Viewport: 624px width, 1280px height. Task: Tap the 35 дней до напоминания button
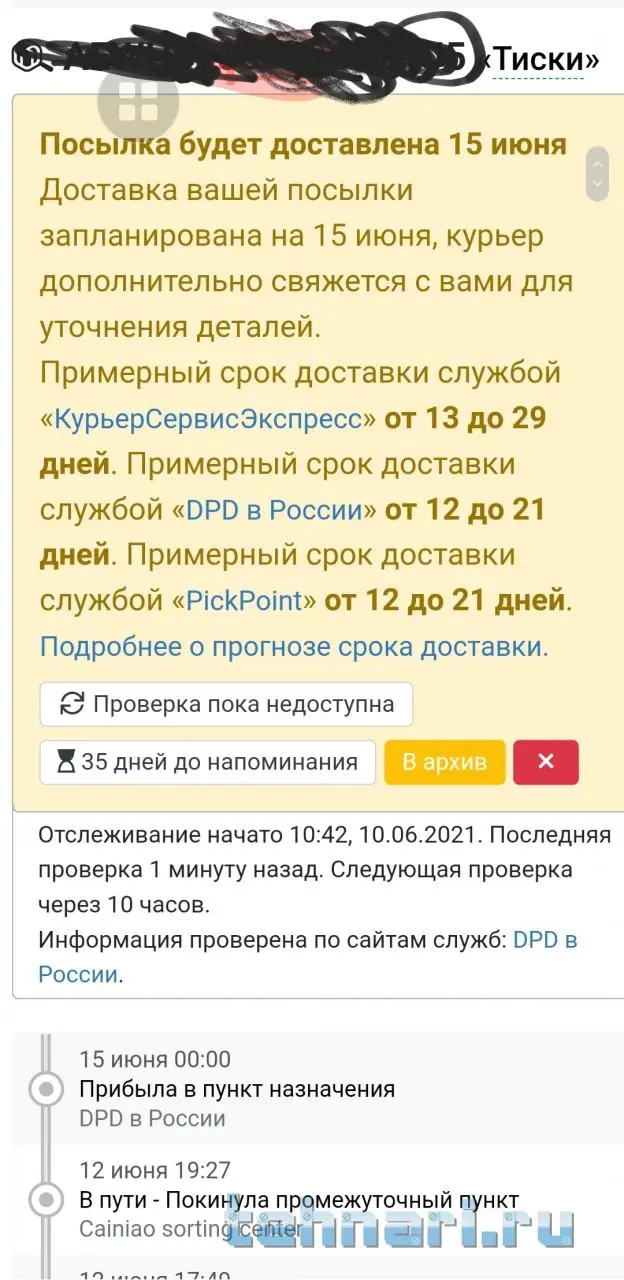[x=207, y=762]
